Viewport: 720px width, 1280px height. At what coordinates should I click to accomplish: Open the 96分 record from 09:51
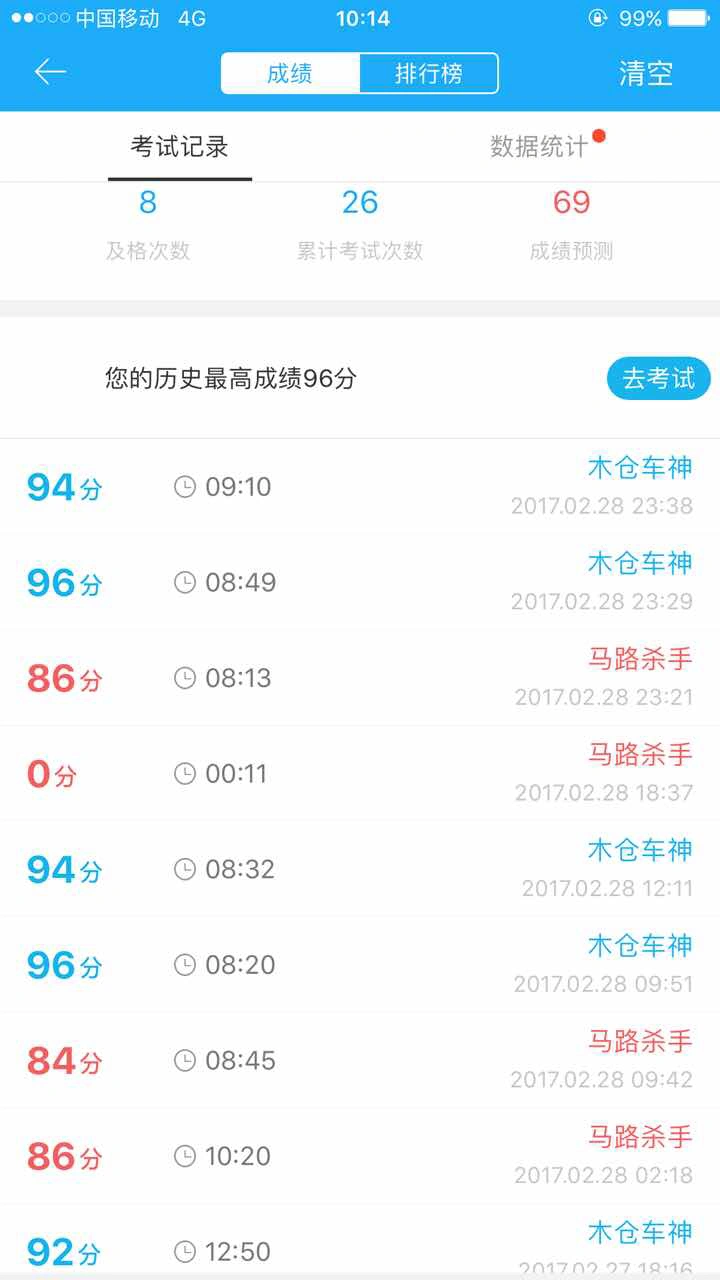coord(360,964)
